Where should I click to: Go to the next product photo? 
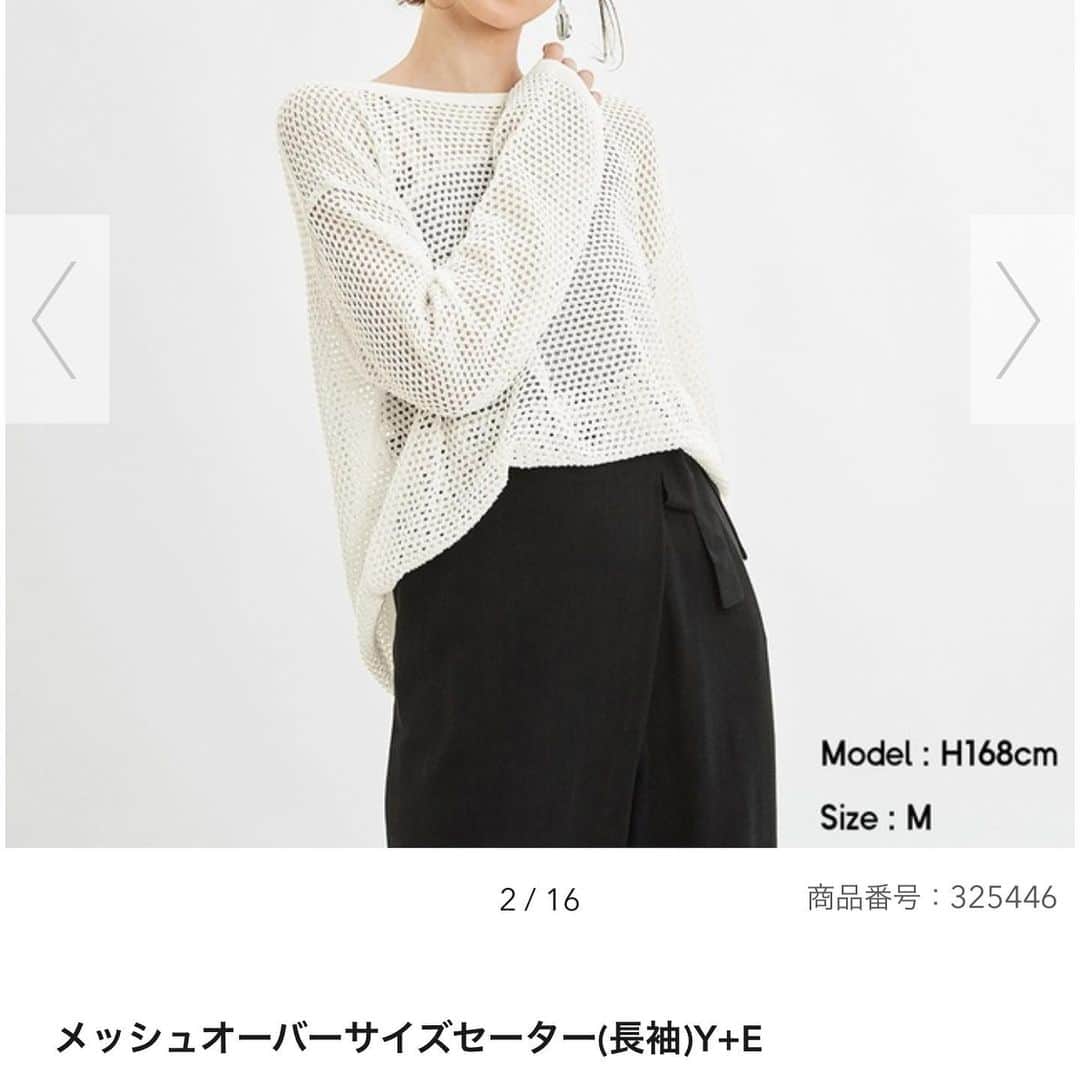(x=1020, y=319)
